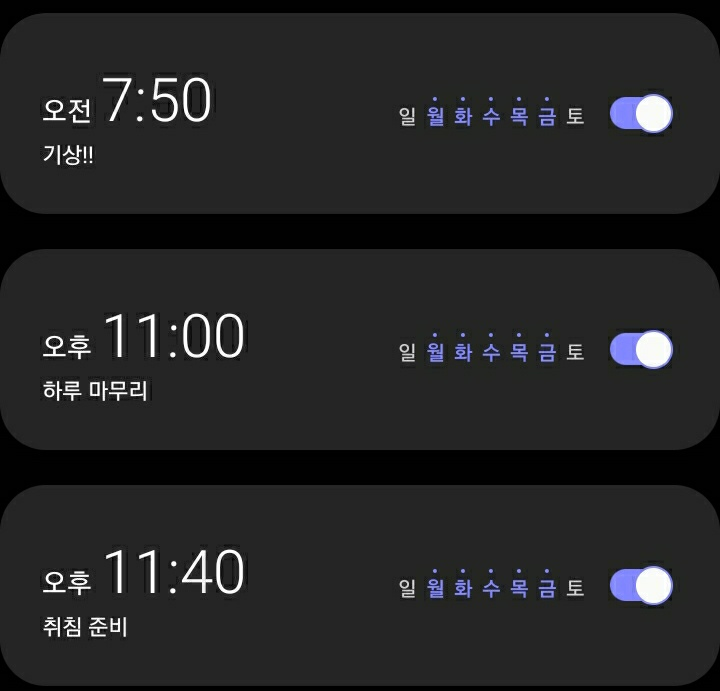Toggle off the 11:40 취침 준비 alarm

pyautogui.click(x=641, y=586)
